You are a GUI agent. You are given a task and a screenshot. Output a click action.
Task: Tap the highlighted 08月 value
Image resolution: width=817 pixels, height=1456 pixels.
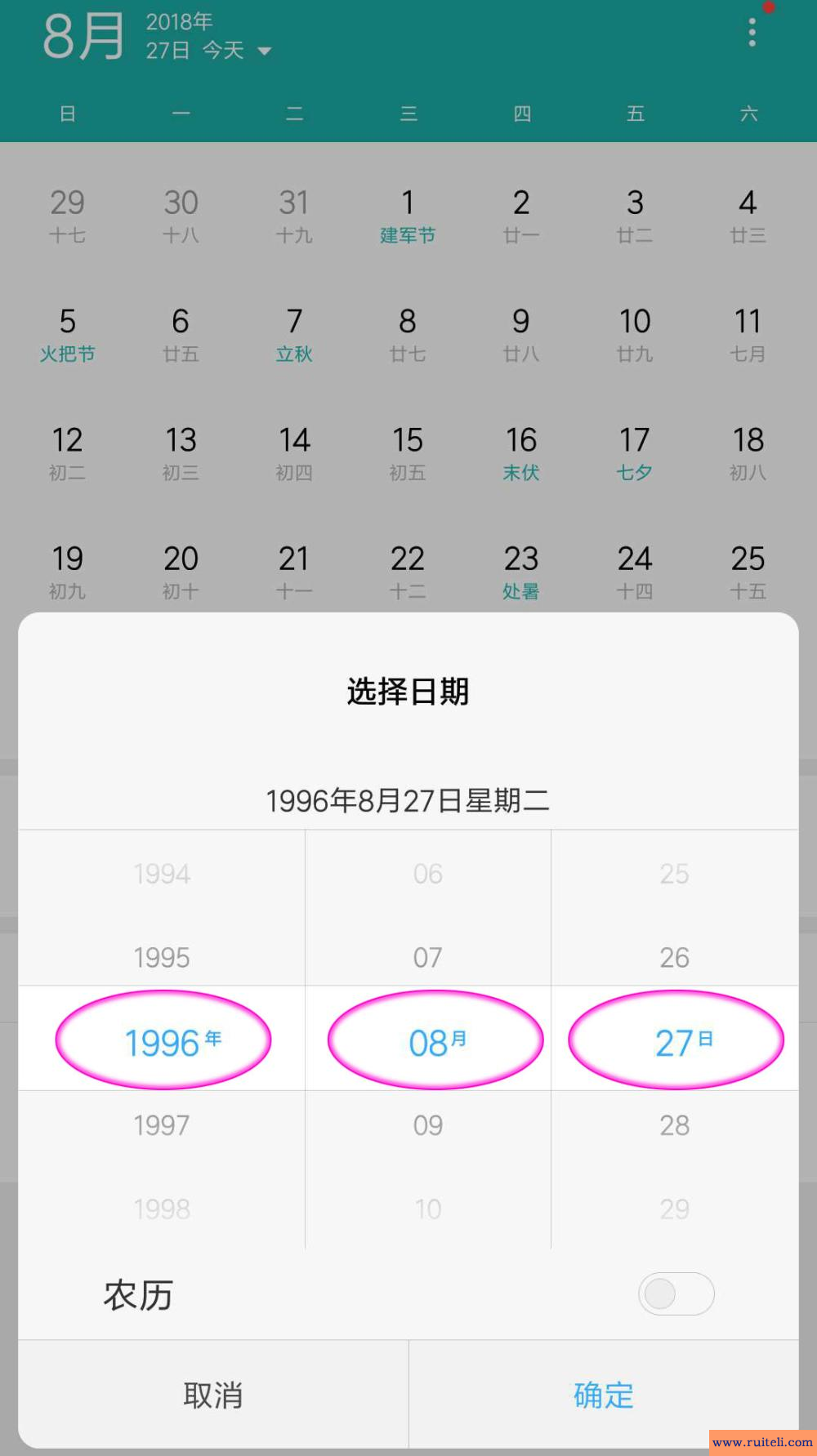point(427,1040)
